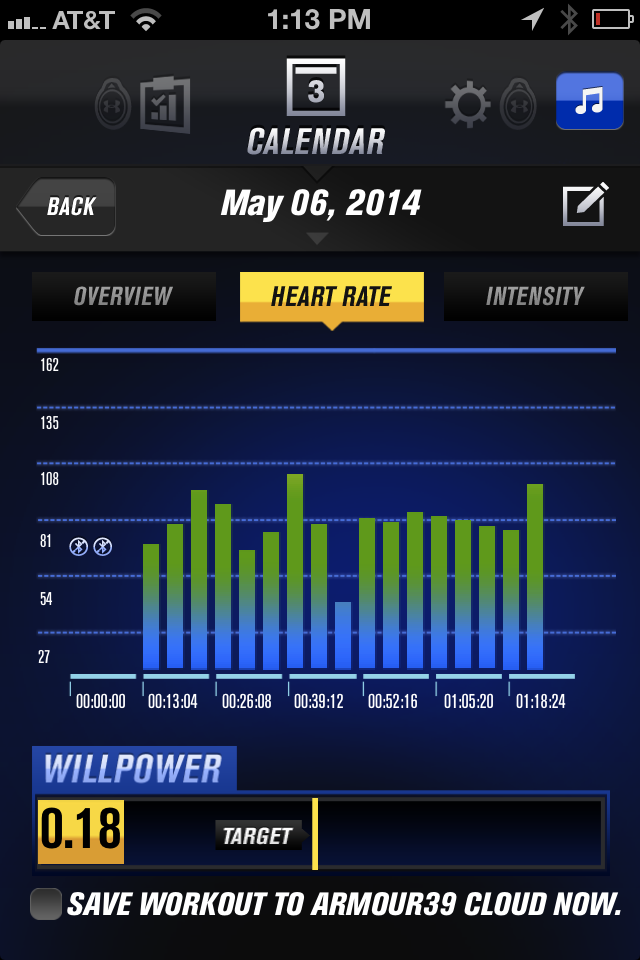Select the Heart Rate tab
The height and width of the screenshot is (960, 640).
click(x=331, y=297)
